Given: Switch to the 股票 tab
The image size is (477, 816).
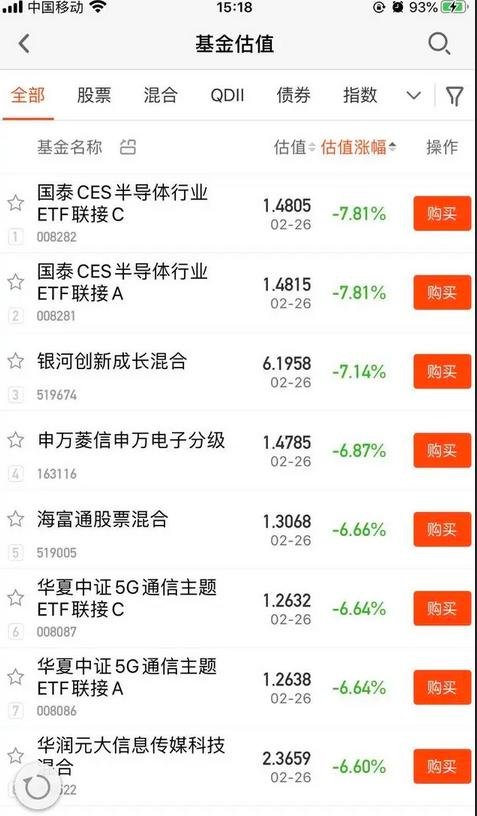Looking at the screenshot, I should point(94,95).
